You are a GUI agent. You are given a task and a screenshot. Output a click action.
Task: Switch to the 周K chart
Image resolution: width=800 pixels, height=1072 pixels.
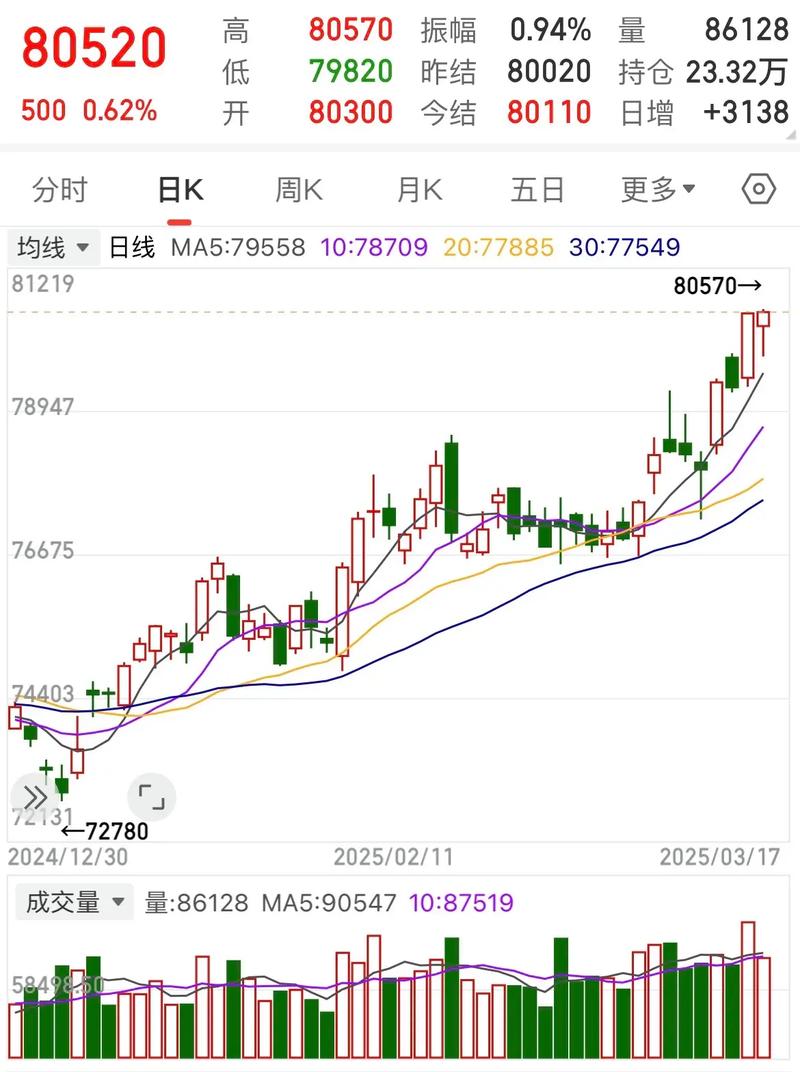pos(299,190)
